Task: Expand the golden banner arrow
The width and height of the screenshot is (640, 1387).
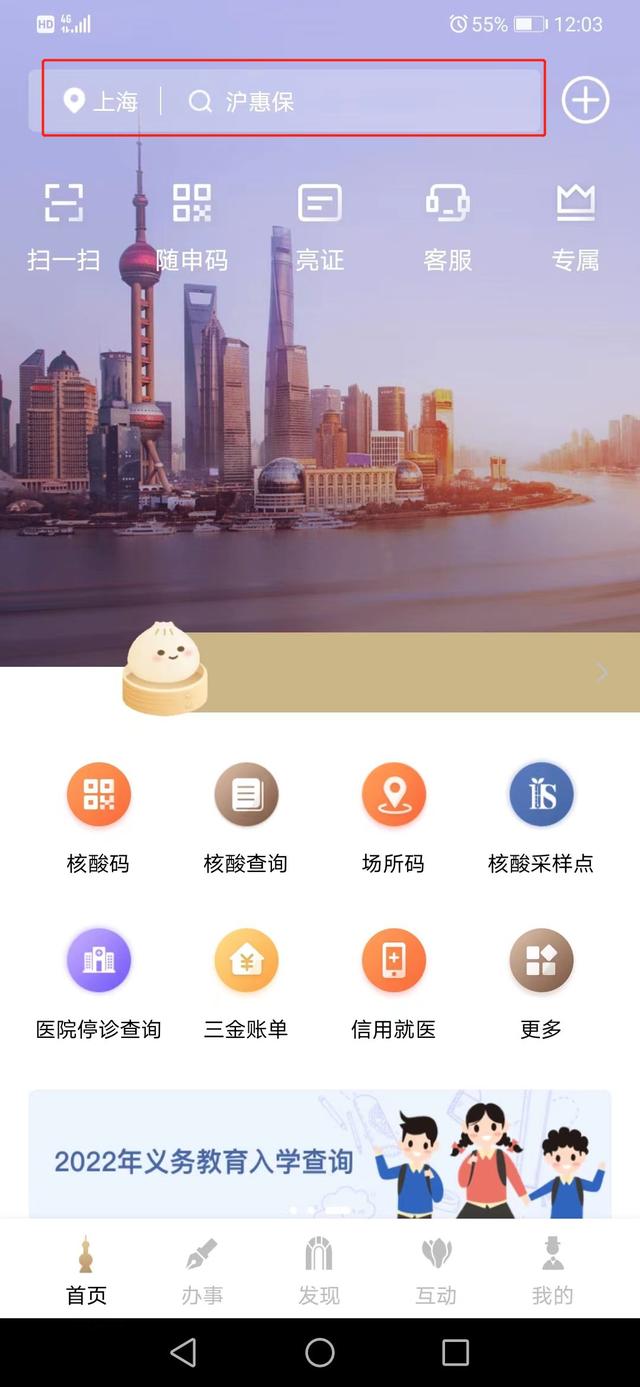Action: pyautogui.click(x=601, y=672)
